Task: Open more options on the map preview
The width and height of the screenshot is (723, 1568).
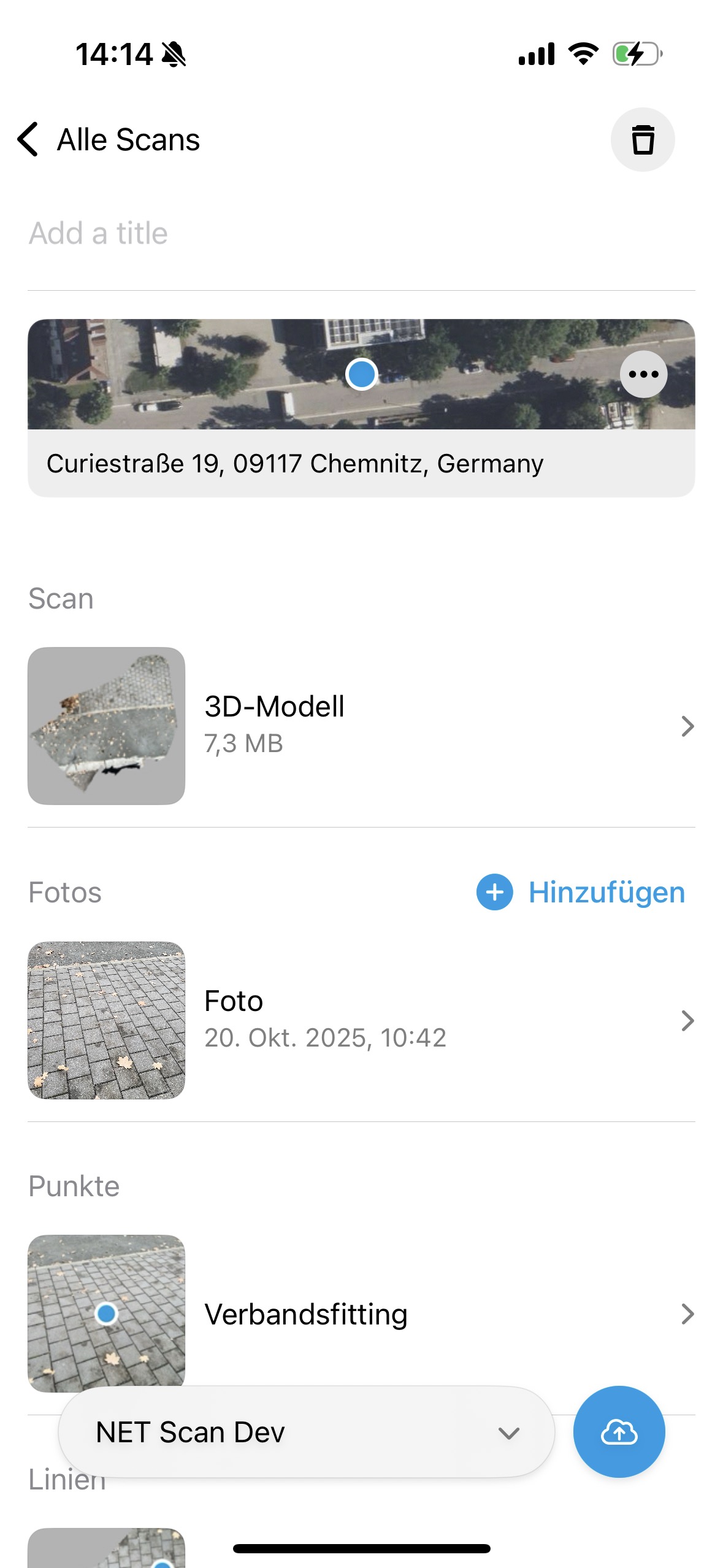Action: (x=643, y=374)
